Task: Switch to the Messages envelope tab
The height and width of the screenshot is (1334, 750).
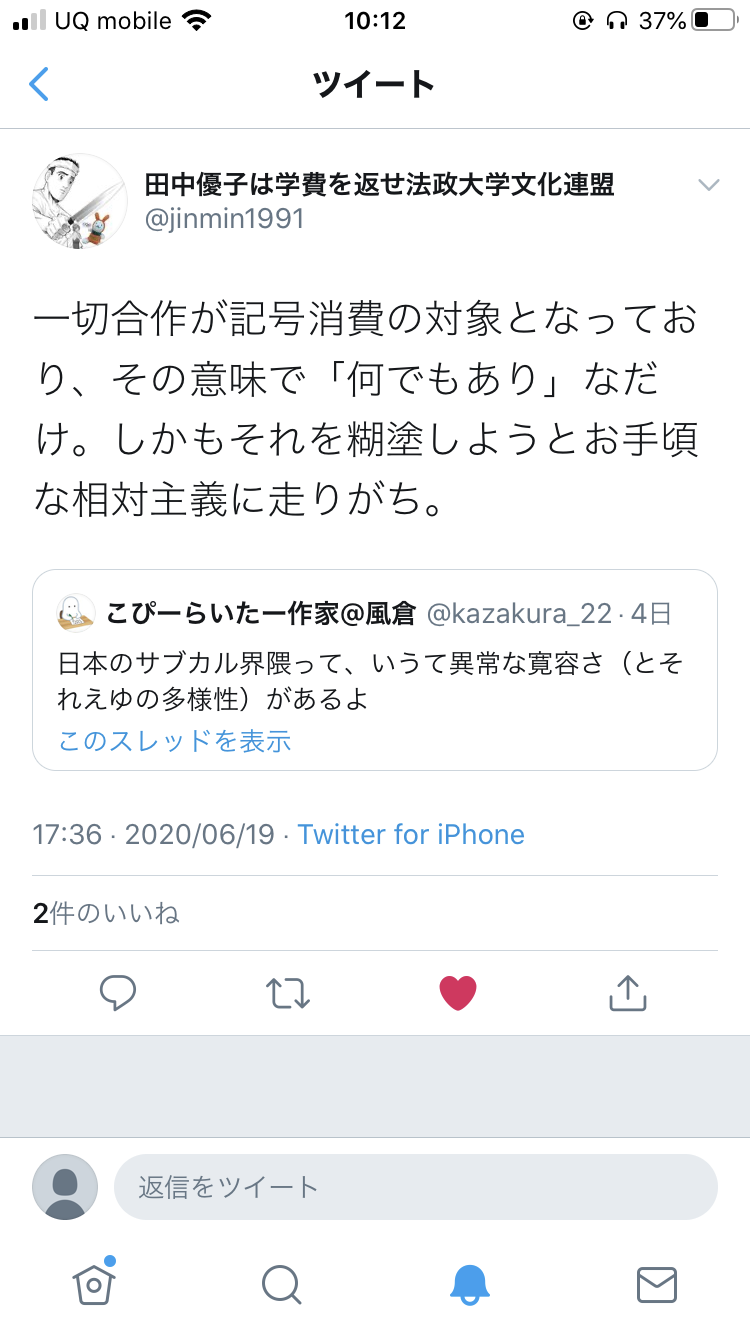Action: point(656,1284)
